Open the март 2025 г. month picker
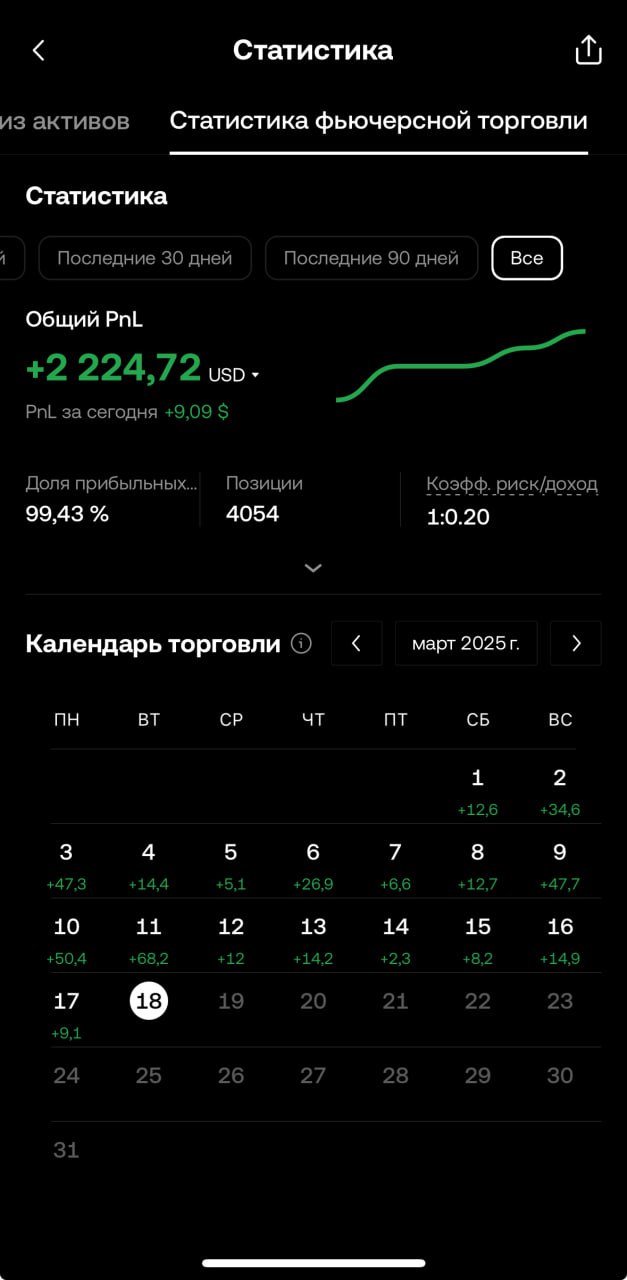This screenshot has width=627, height=1280. point(466,643)
